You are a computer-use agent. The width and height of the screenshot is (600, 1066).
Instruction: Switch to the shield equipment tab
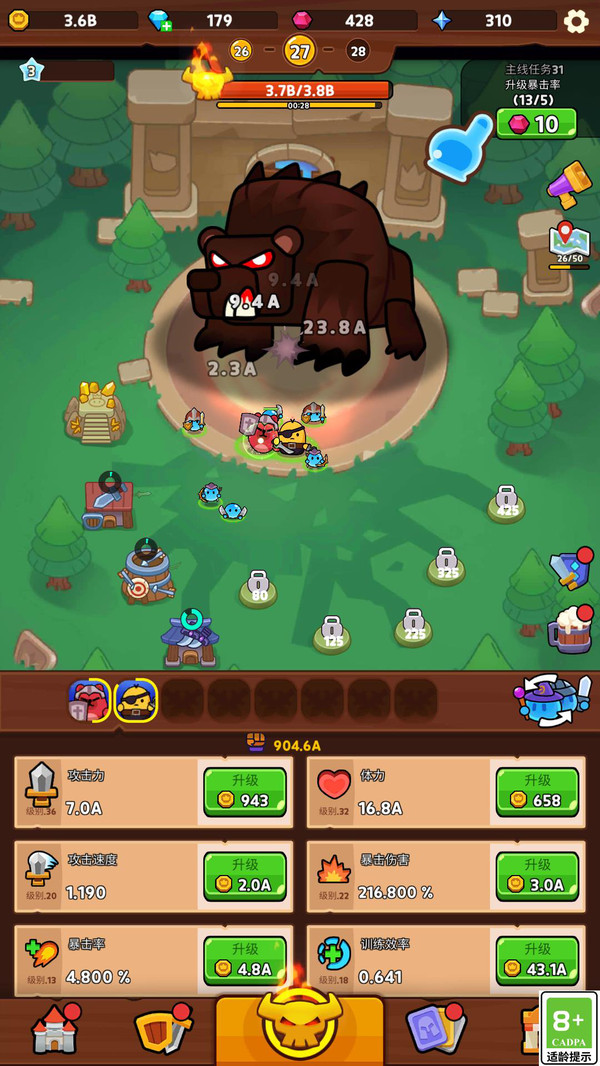tap(162, 1030)
